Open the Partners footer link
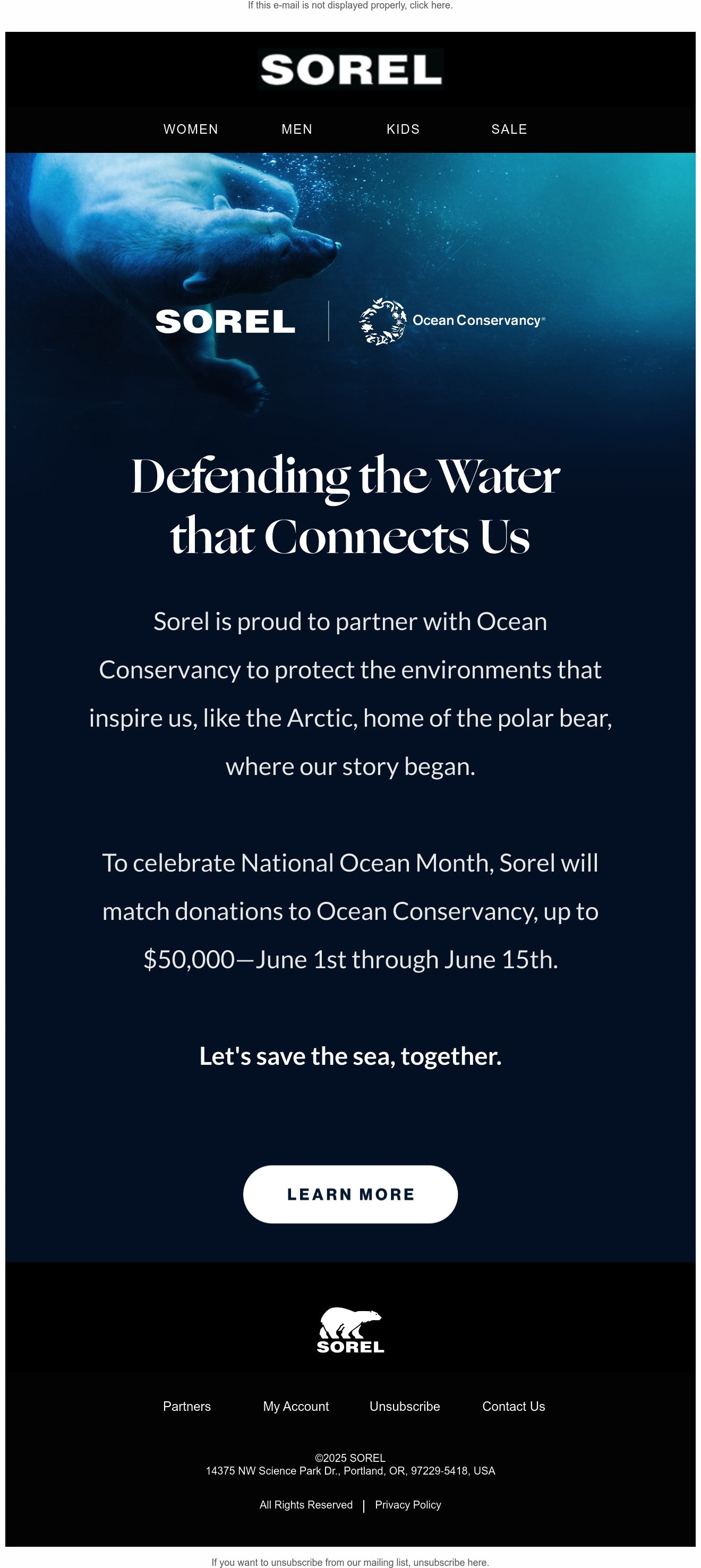The image size is (701, 1568). (187, 1407)
